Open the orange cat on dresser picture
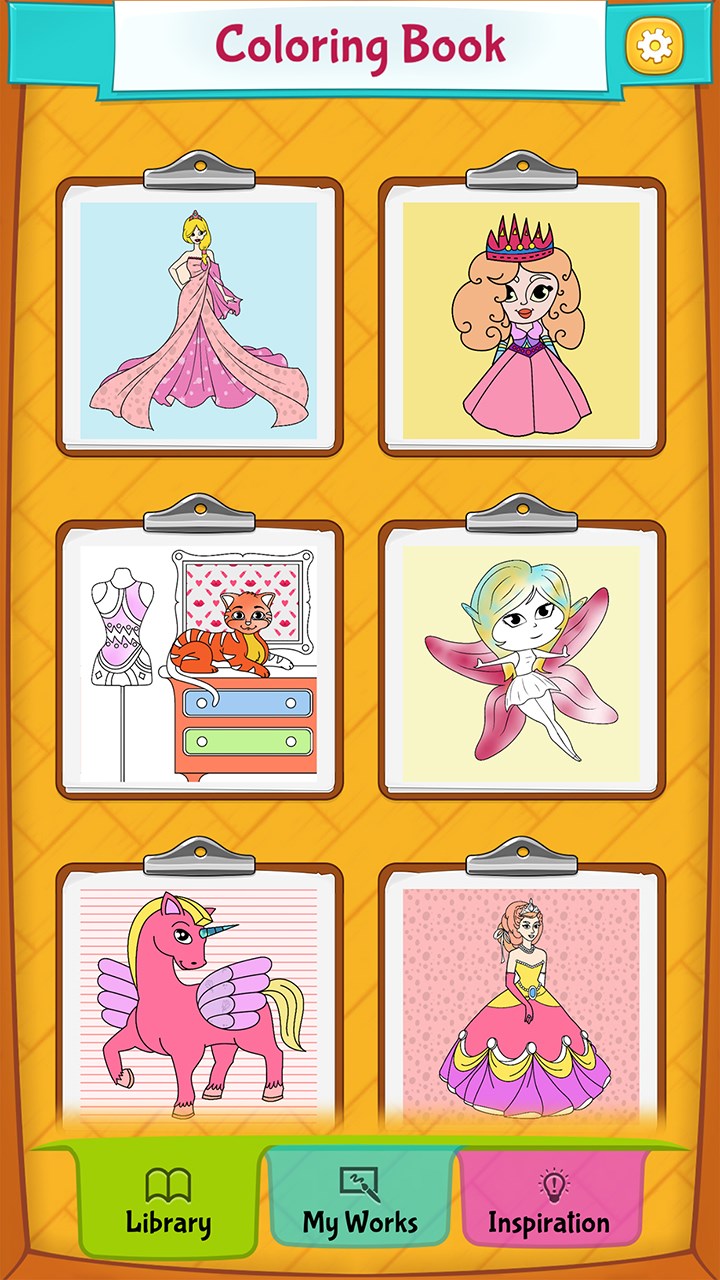Viewport: 720px width, 1280px height. (x=199, y=663)
